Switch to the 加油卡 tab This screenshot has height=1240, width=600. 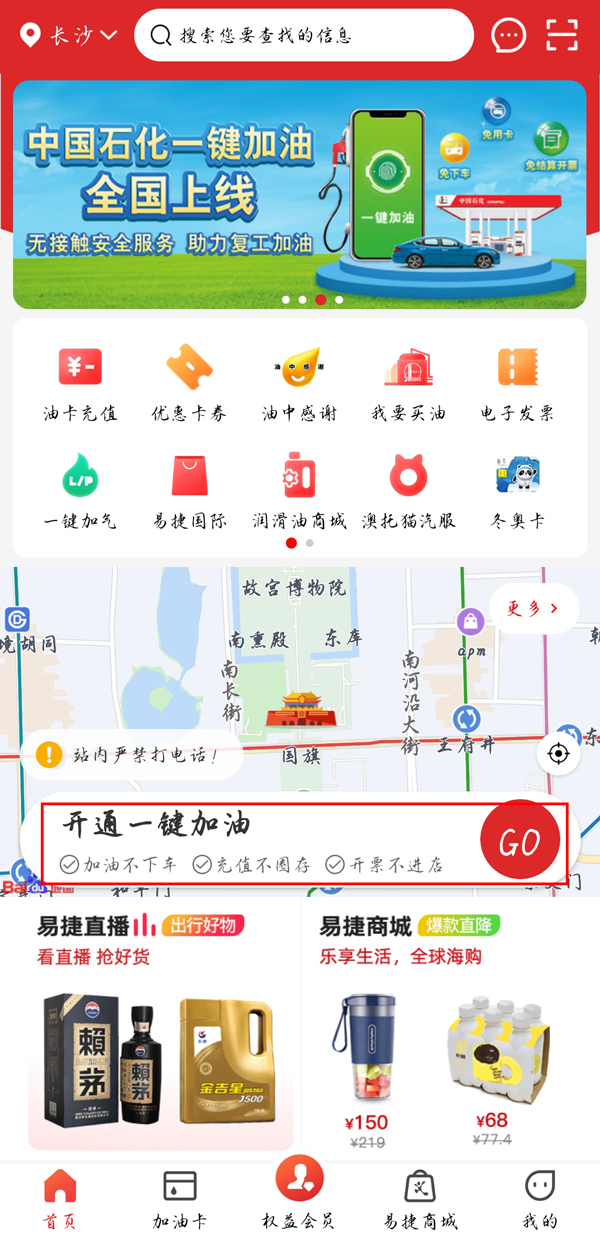point(180,1198)
